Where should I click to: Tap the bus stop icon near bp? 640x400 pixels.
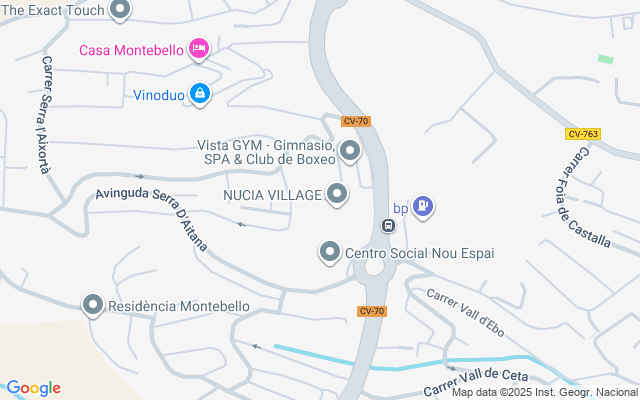point(388,225)
